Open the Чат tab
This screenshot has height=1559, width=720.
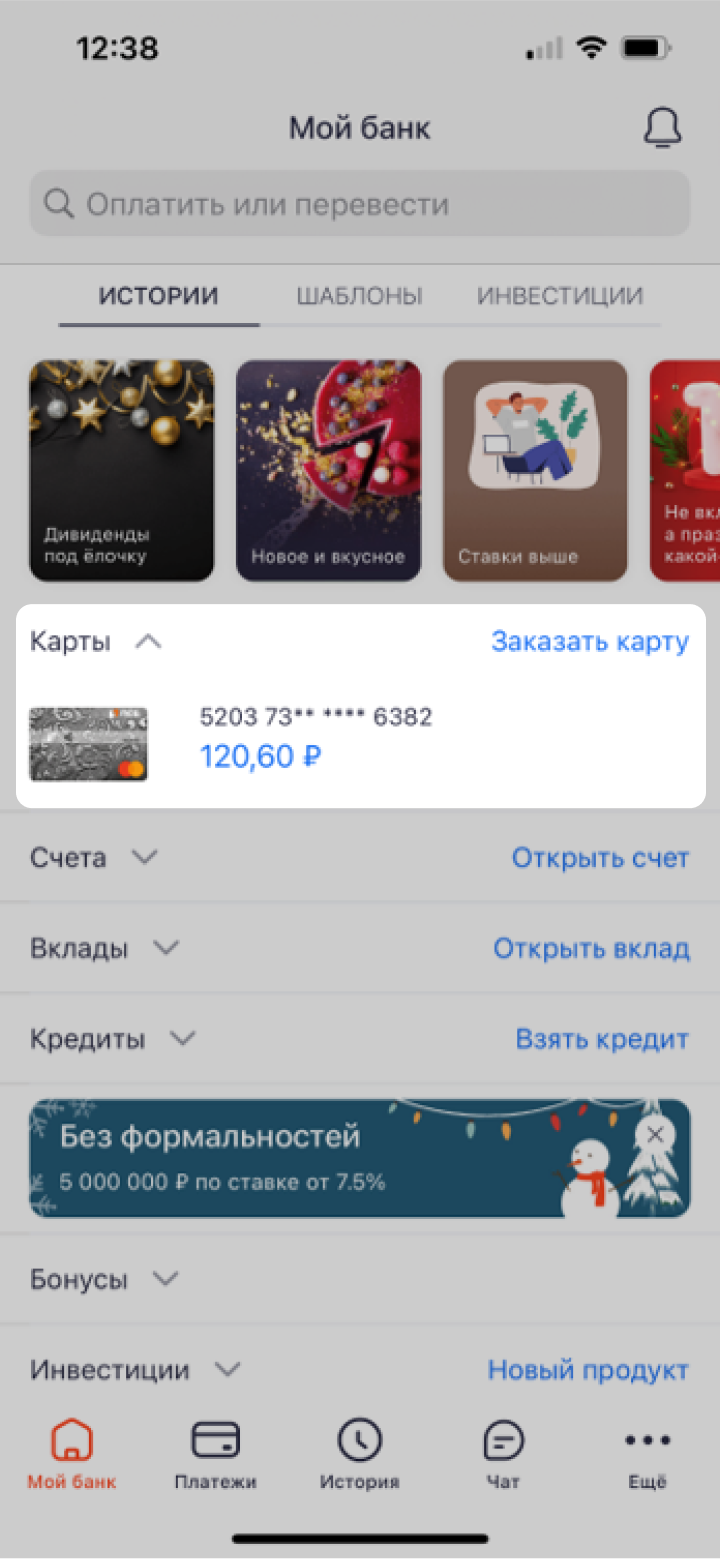click(x=503, y=1455)
